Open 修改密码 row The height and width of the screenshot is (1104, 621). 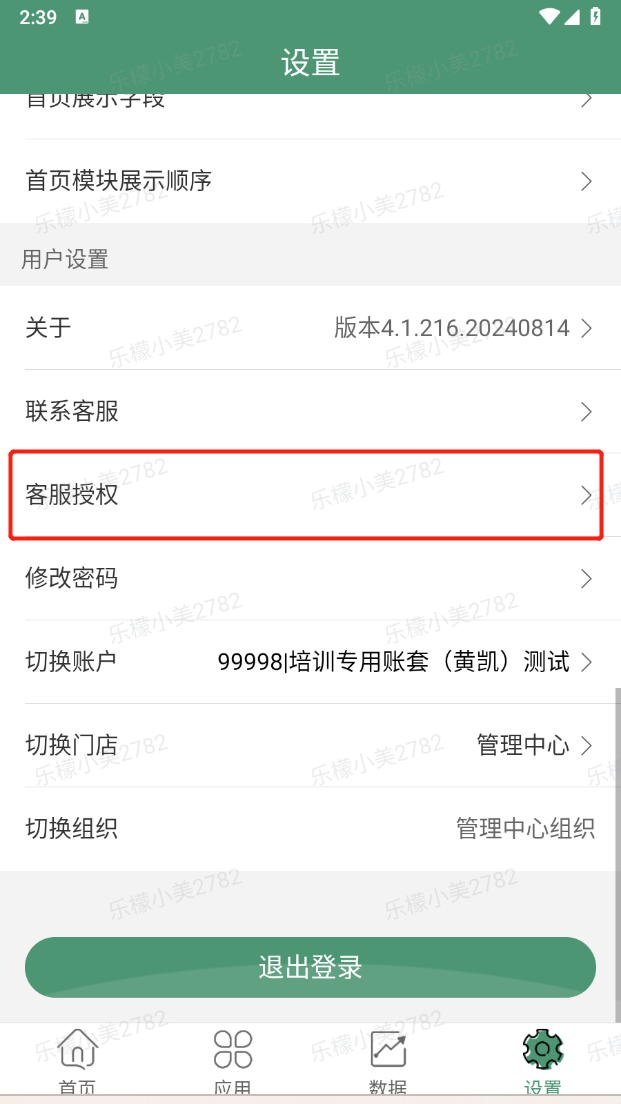click(310, 579)
